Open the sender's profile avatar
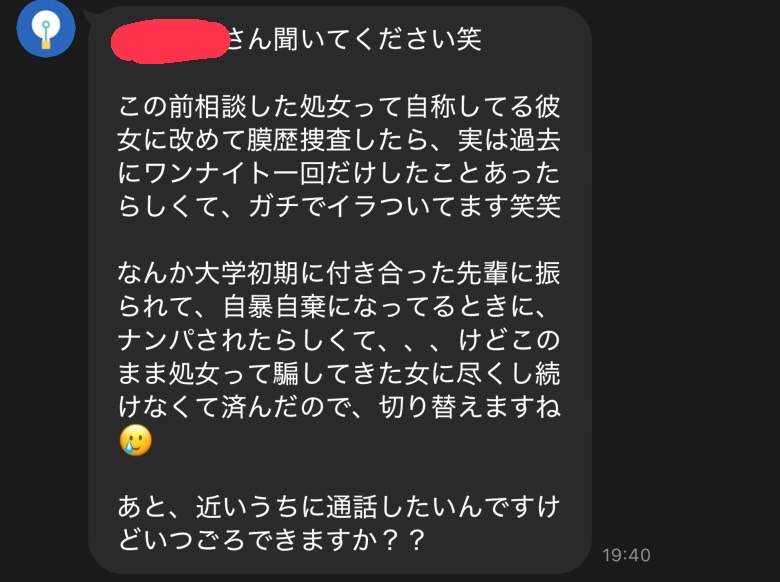Screen dimensions: 780x582 (x=46, y=29)
